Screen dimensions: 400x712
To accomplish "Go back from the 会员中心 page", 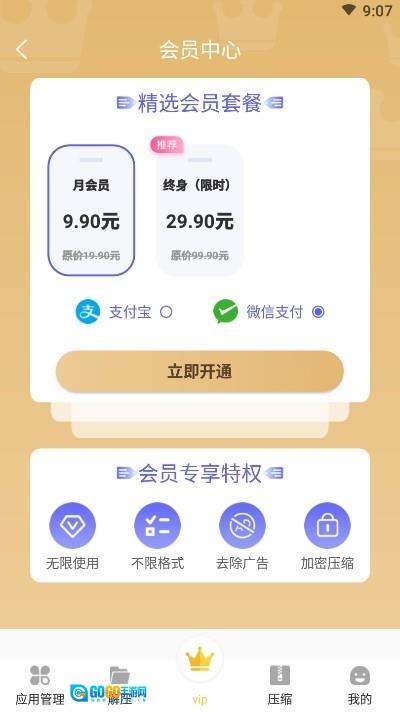I will click(x=22, y=49).
